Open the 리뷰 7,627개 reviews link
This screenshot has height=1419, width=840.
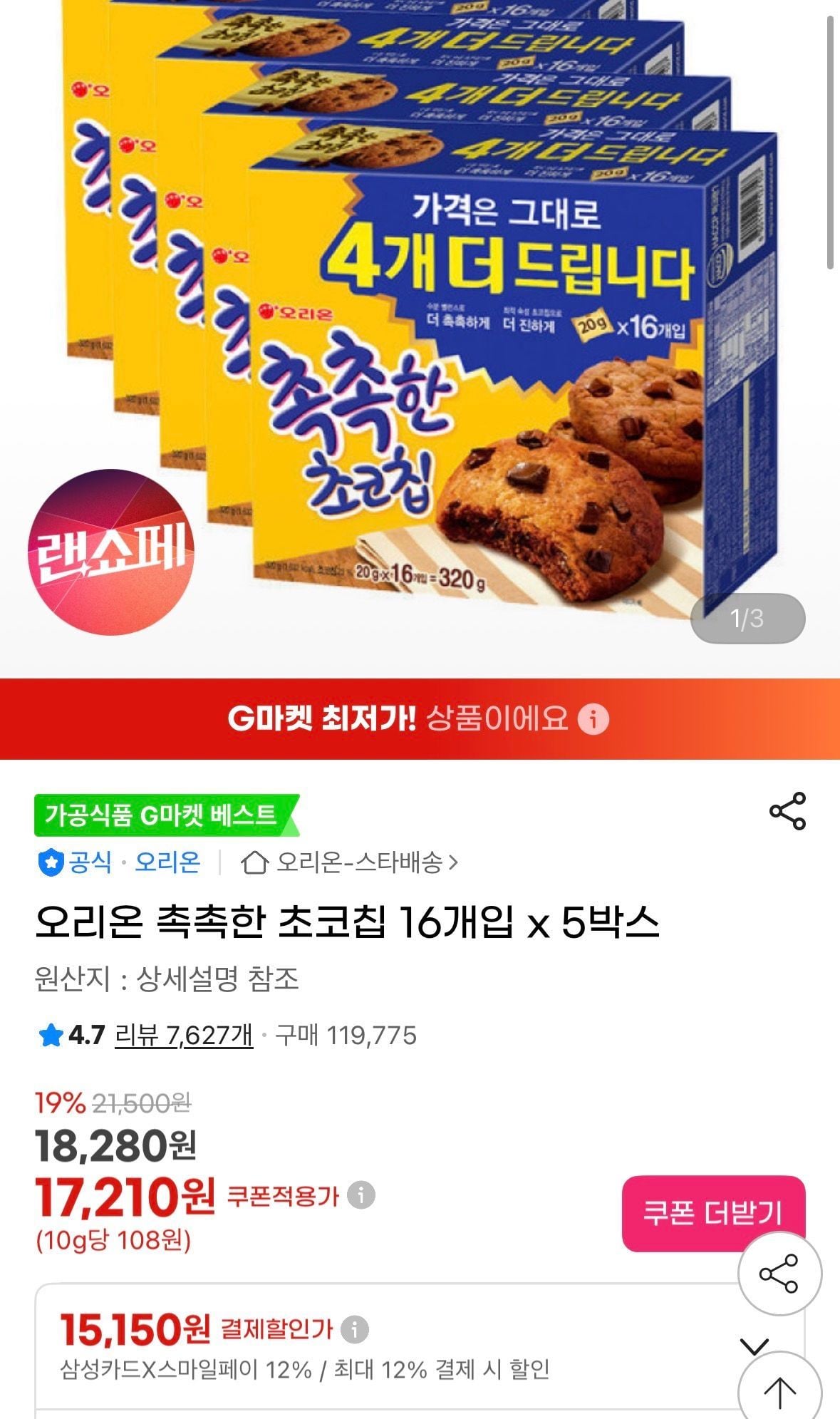184,1035
